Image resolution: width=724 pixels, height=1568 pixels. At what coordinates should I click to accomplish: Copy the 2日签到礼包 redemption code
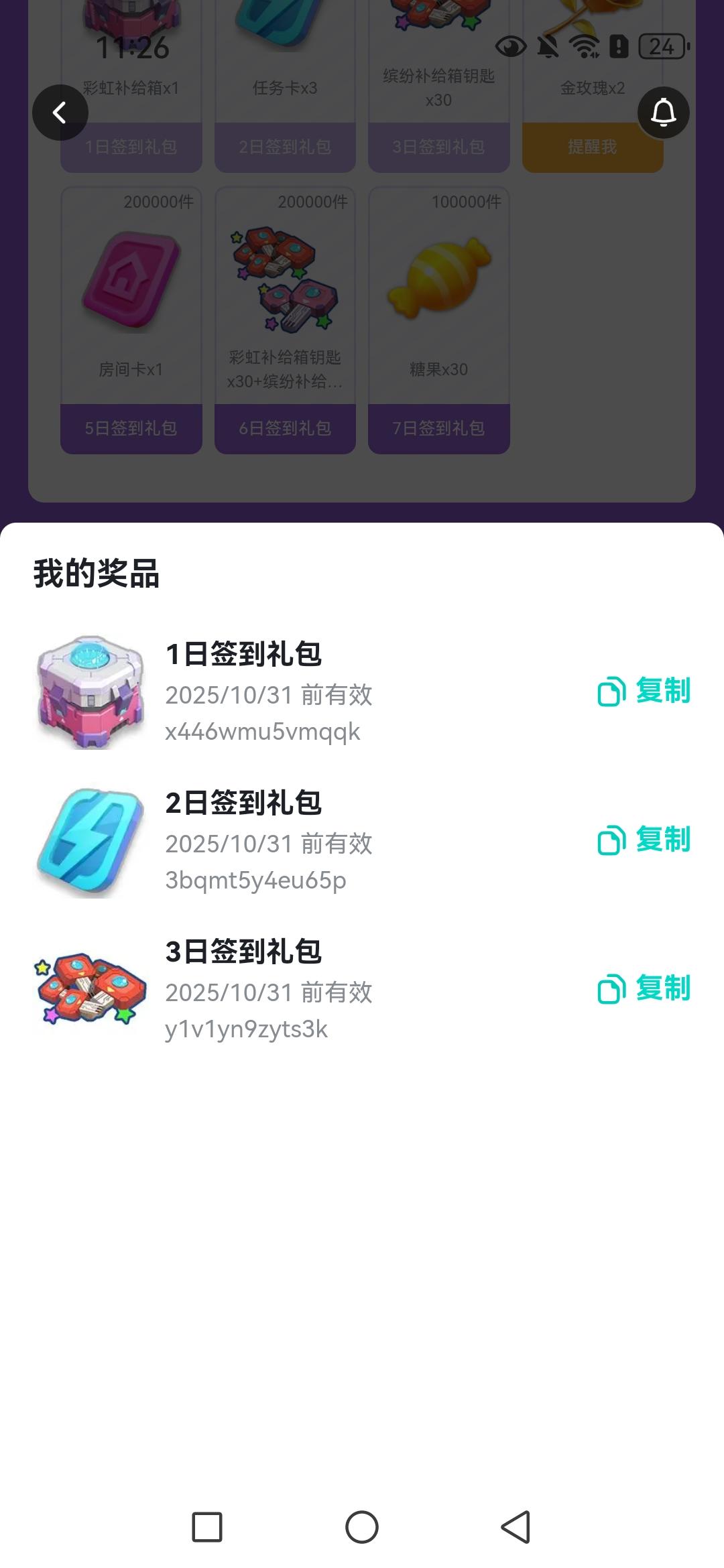[x=644, y=840]
